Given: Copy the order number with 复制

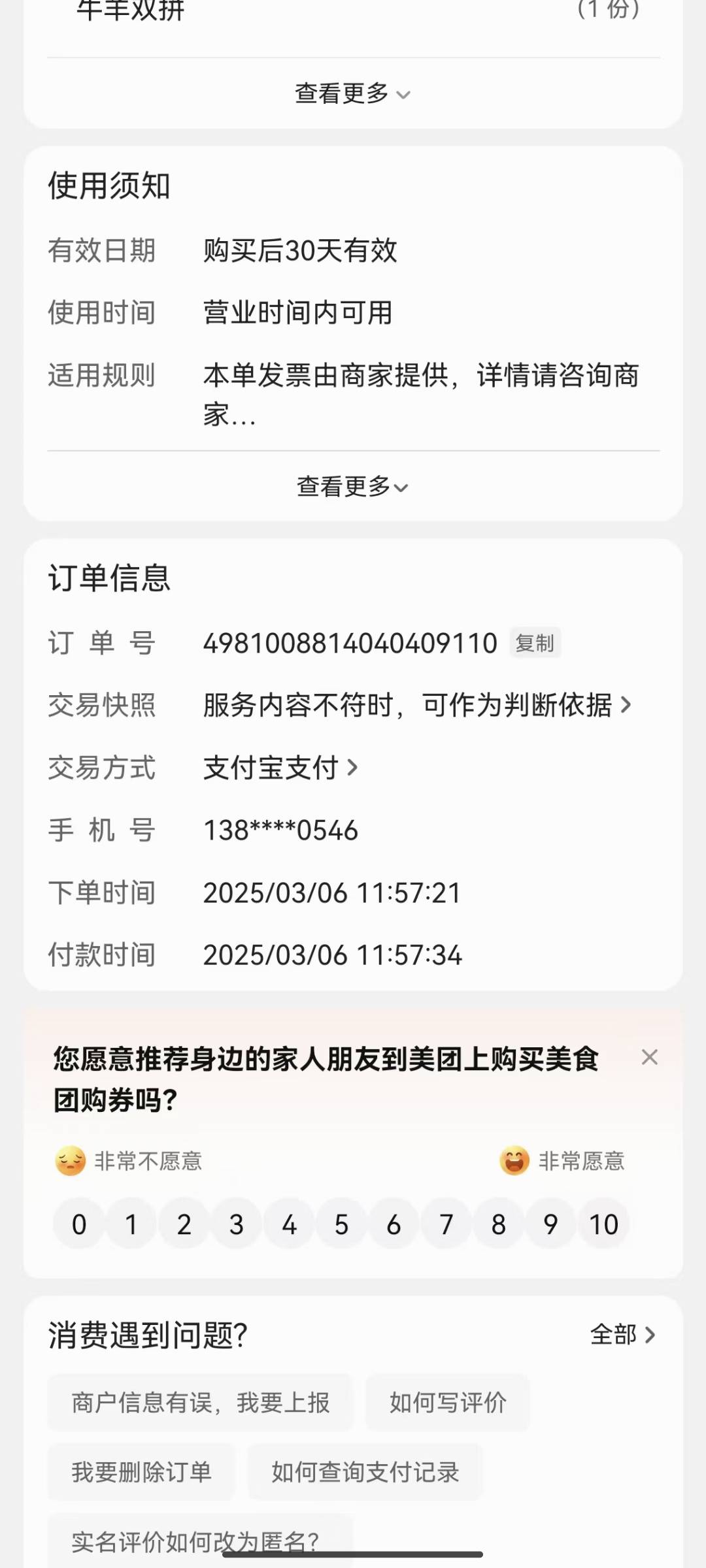Looking at the screenshot, I should coord(535,643).
